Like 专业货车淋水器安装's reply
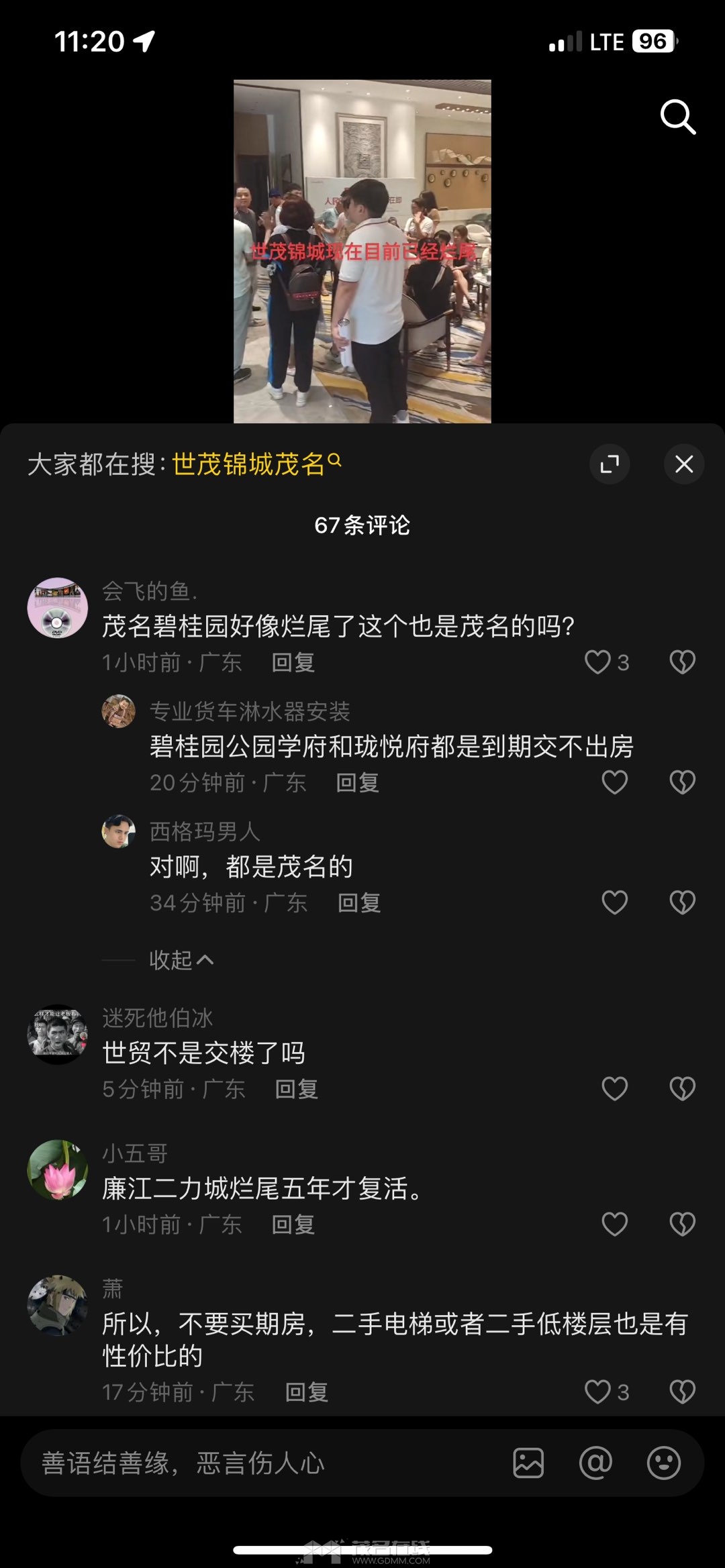This screenshot has width=725, height=1568. [614, 782]
